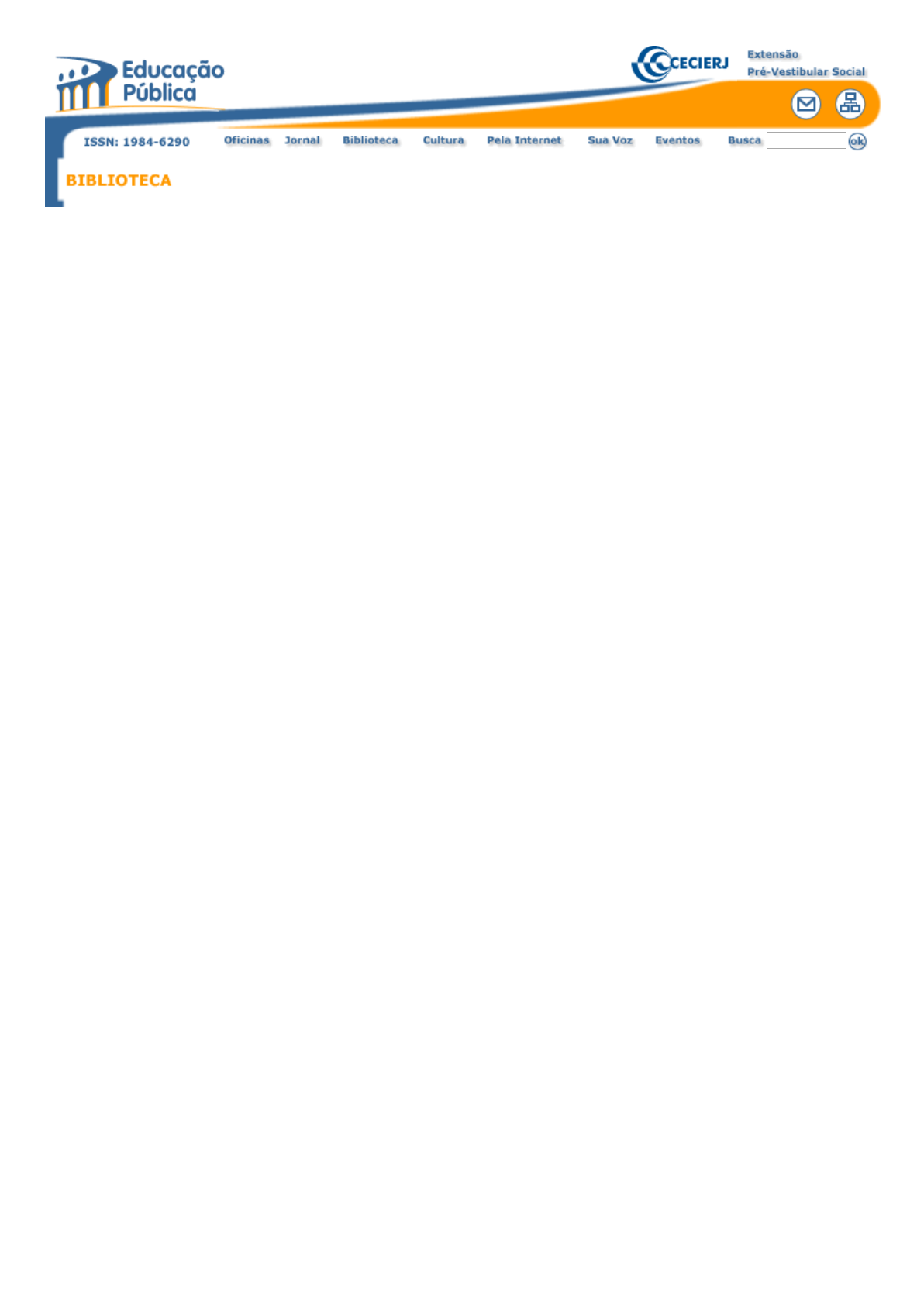Open the Sua Voz page
The width and height of the screenshot is (924, 1307).
pos(609,140)
